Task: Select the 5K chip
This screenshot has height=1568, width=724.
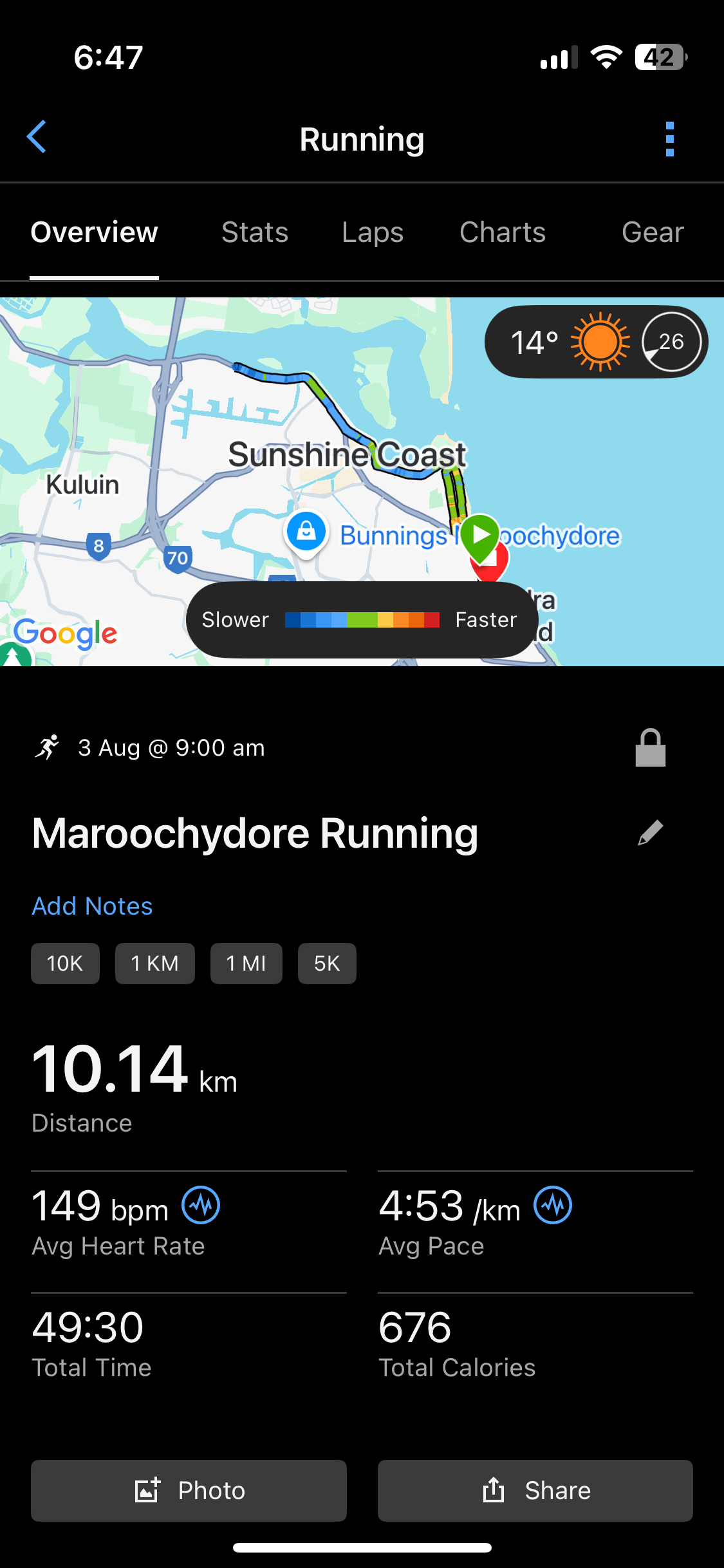Action: pos(327,964)
